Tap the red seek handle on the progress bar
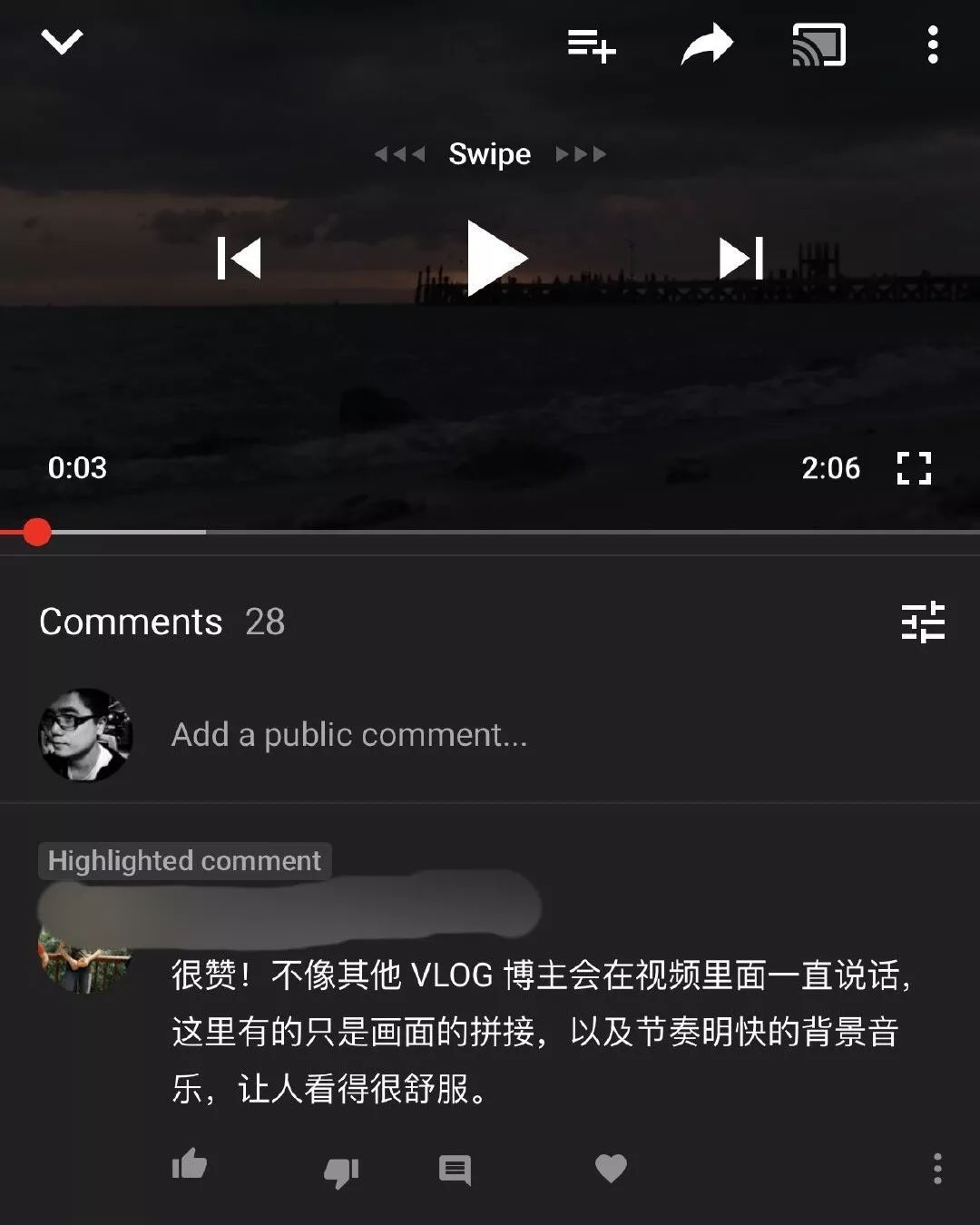 pyautogui.click(x=37, y=533)
